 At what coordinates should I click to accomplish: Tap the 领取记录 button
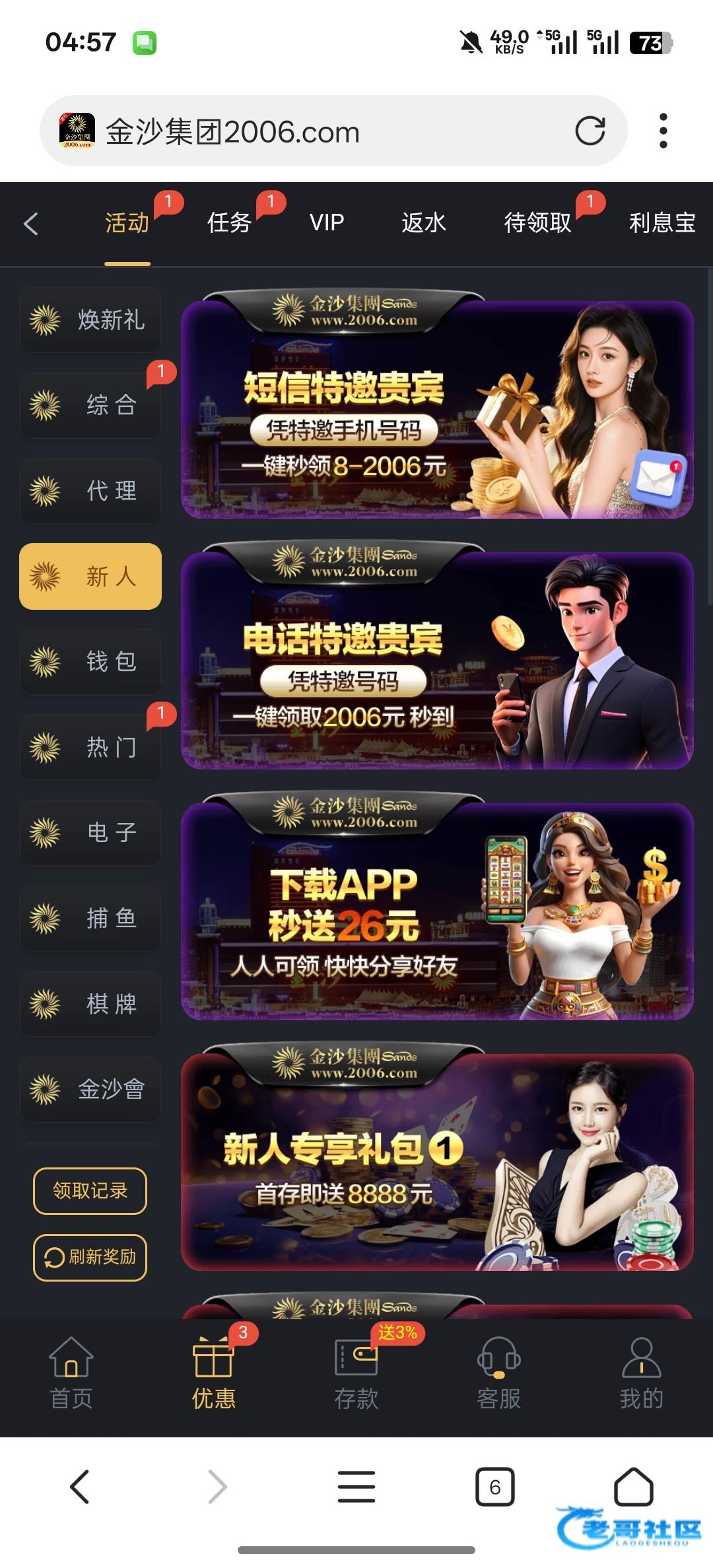[x=90, y=1191]
